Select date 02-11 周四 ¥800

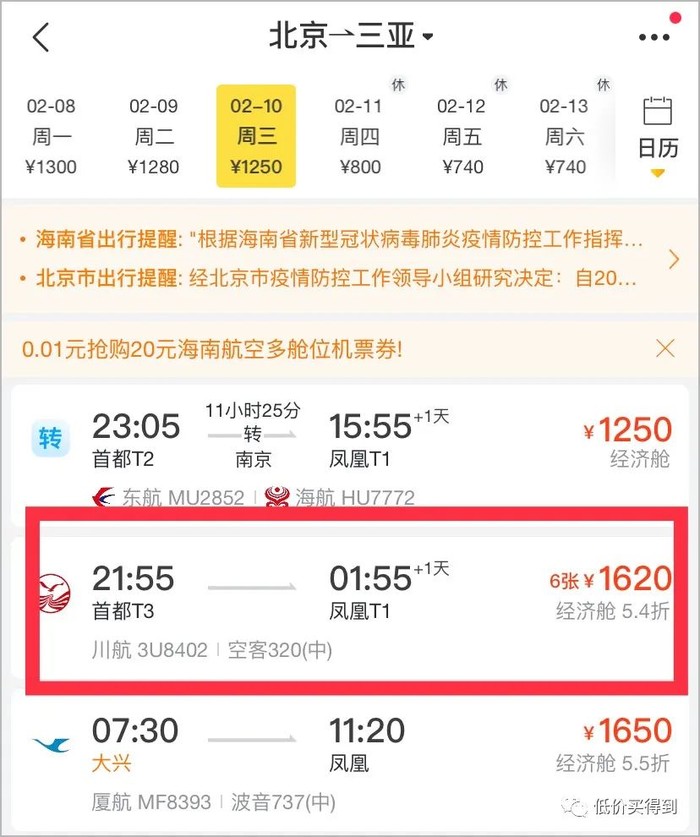[x=358, y=137]
